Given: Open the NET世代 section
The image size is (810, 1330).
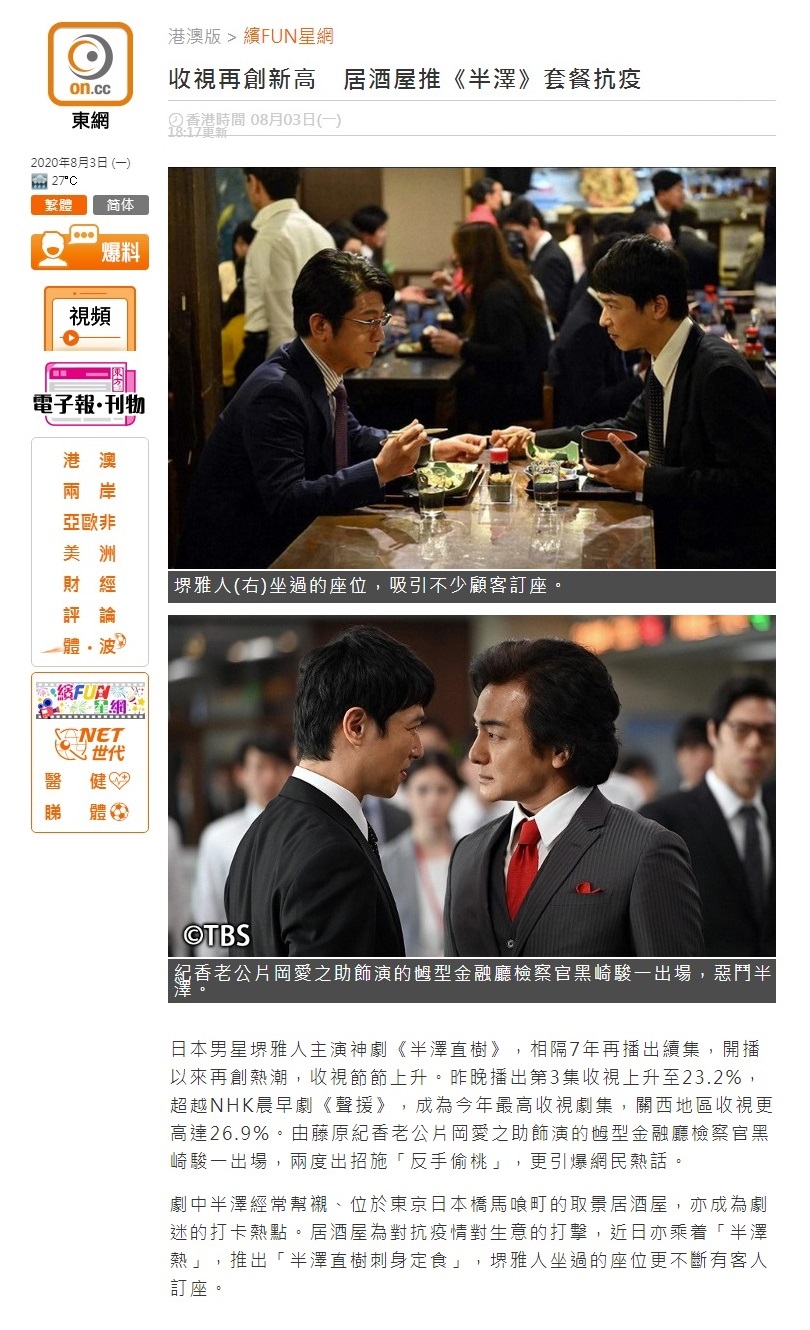Looking at the screenshot, I should (90, 744).
